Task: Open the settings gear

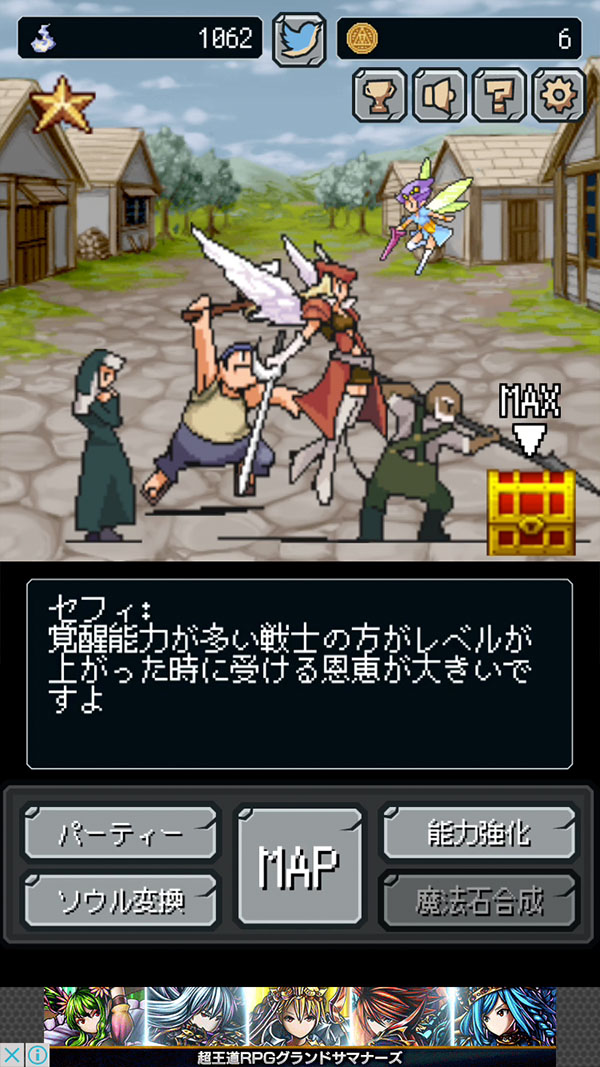Action: coord(558,95)
